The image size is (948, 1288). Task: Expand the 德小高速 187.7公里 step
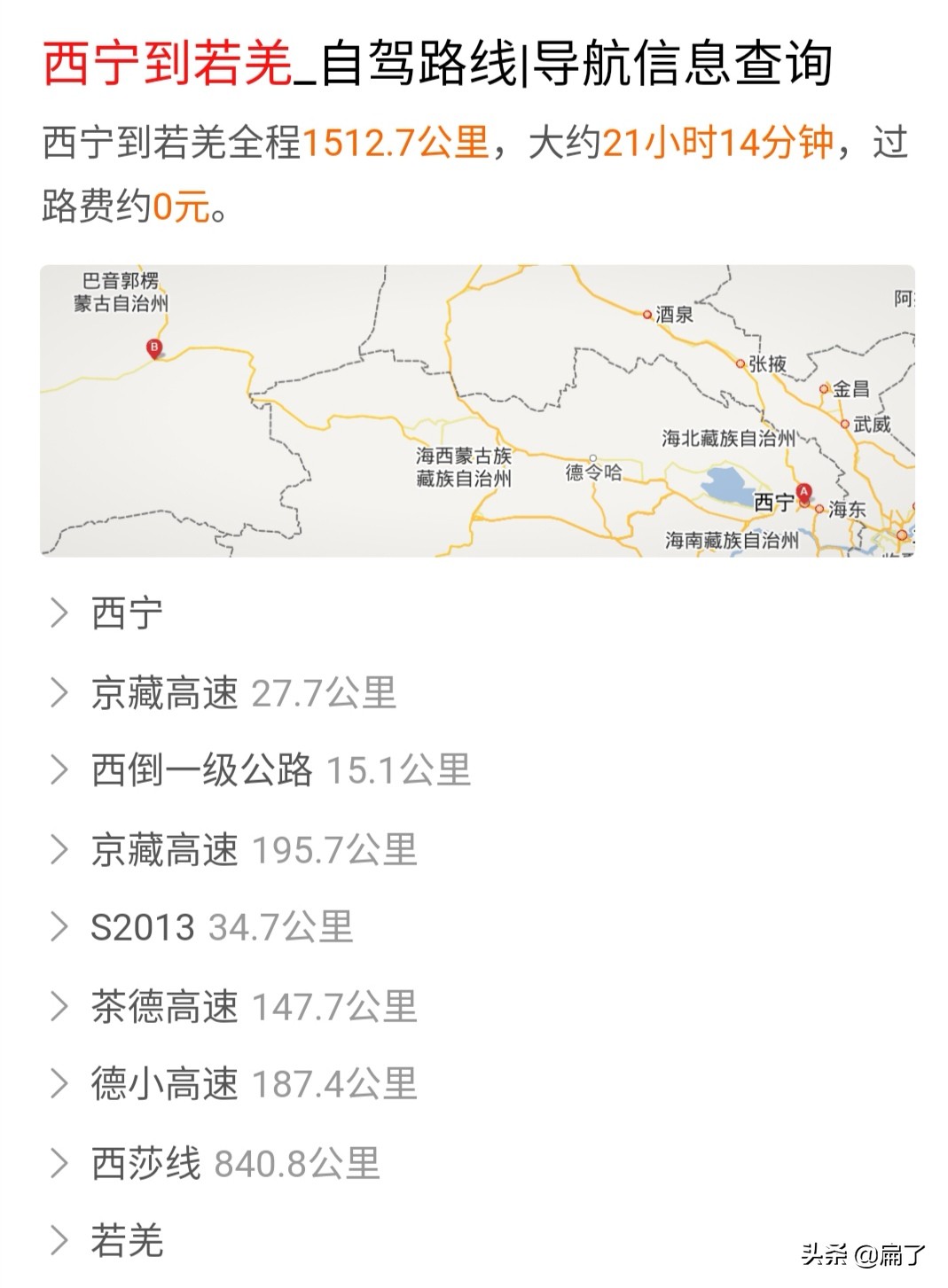coord(59,1083)
